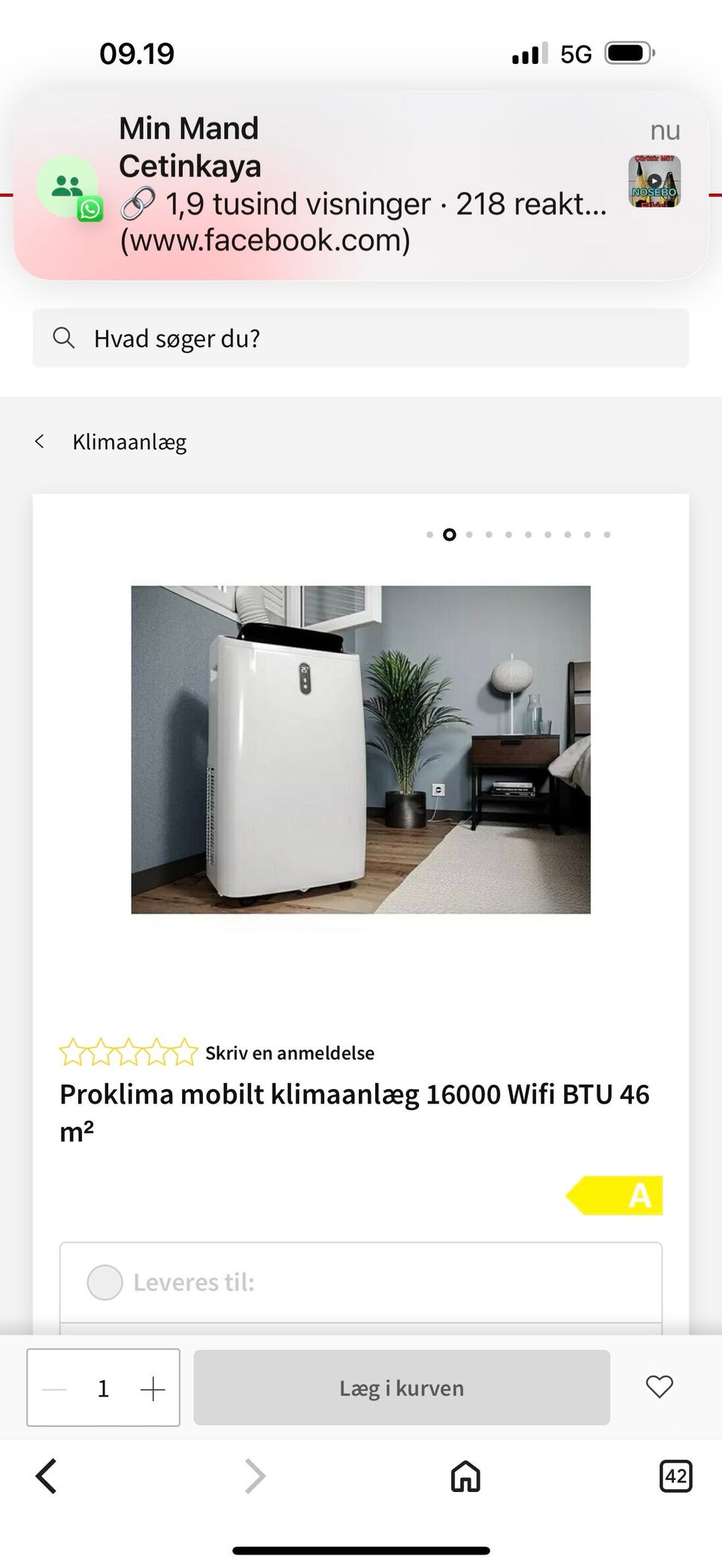Add product to favorites with heart icon
The width and height of the screenshot is (722, 1568).
(659, 1388)
